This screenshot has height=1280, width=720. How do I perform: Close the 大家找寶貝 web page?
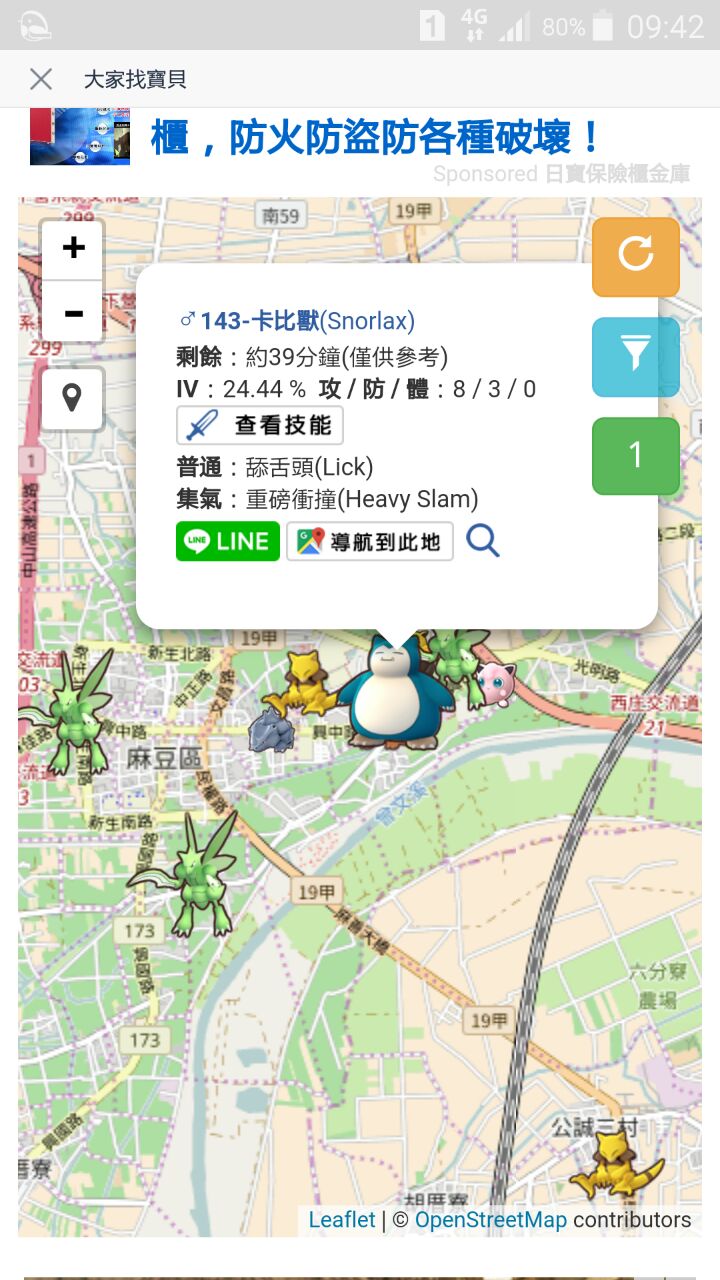41,79
